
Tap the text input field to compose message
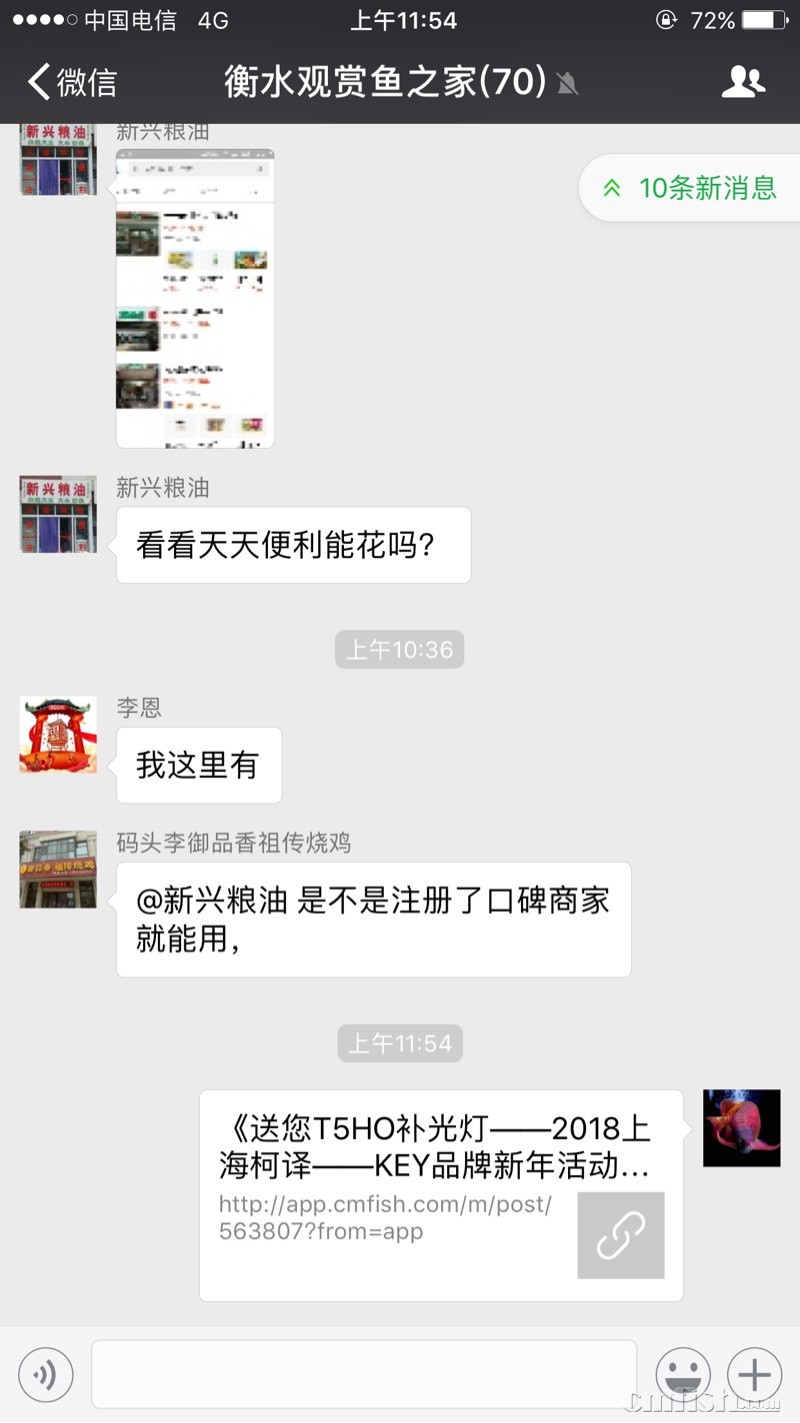tap(365, 1374)
